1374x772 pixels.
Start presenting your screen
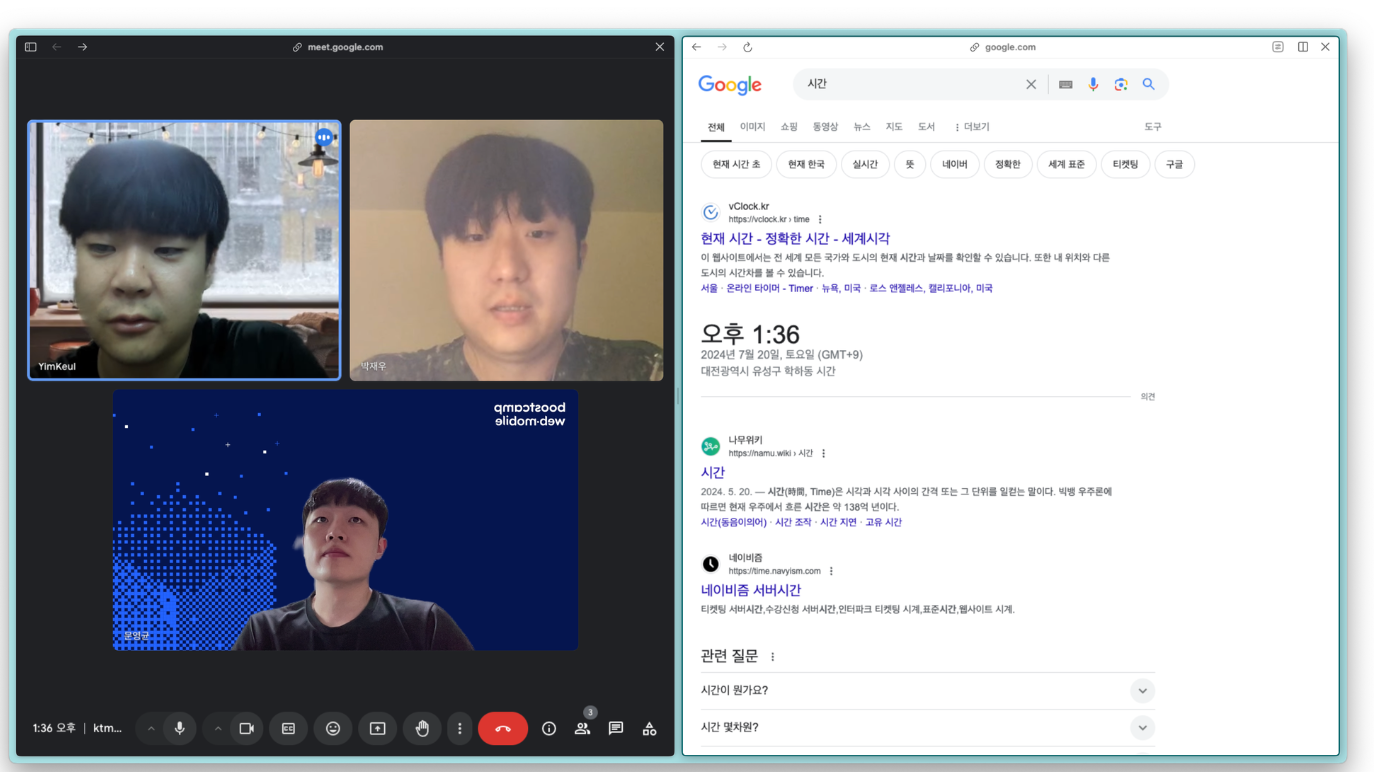coord(377,729)
